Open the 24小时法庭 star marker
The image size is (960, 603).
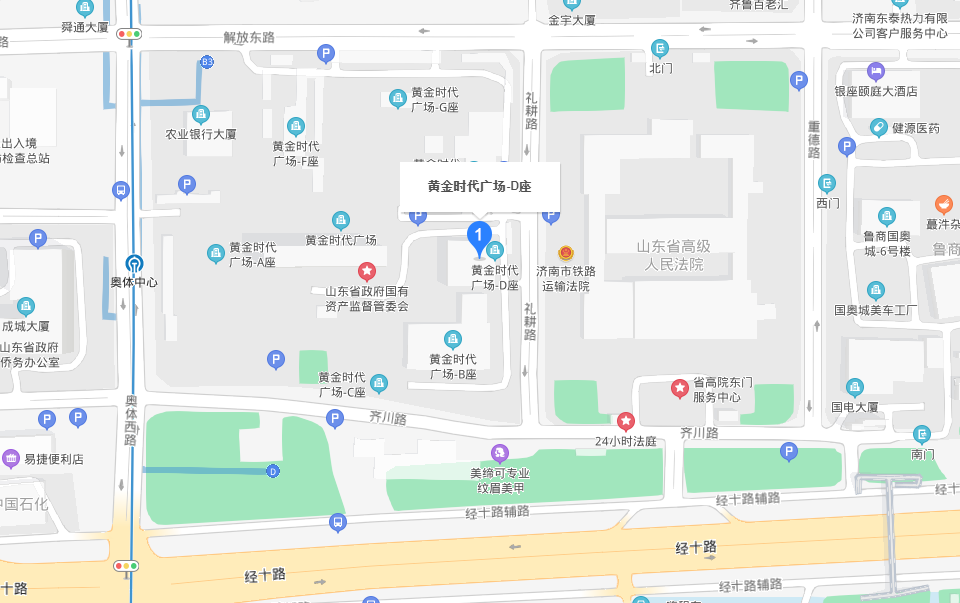tap(626, 422)
